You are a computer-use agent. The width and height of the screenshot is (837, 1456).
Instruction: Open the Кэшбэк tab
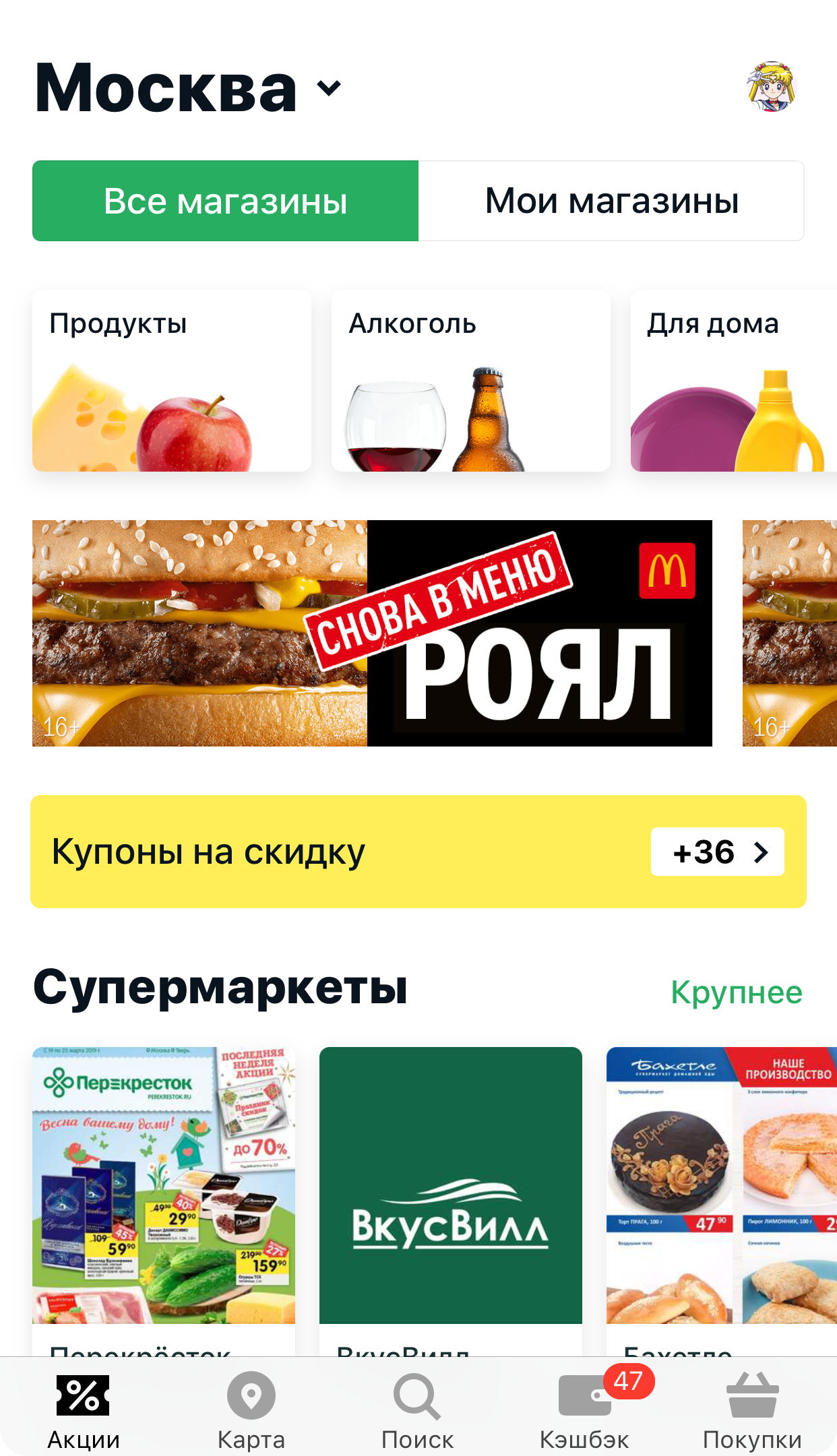tap(585, 1410)
